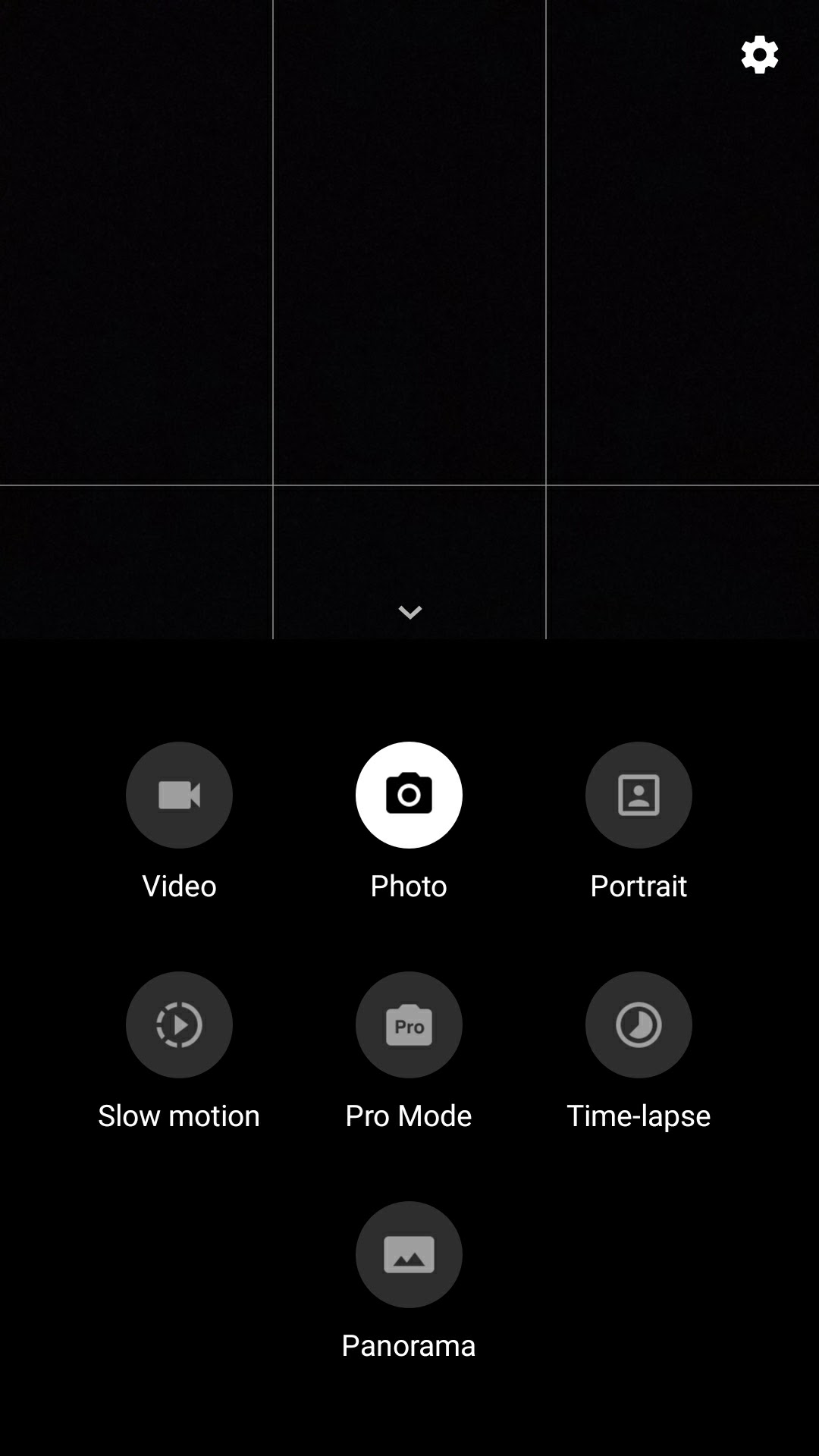Open Pro Mode
This screenshot has height=1456, width=819.
coord(409,1025)
